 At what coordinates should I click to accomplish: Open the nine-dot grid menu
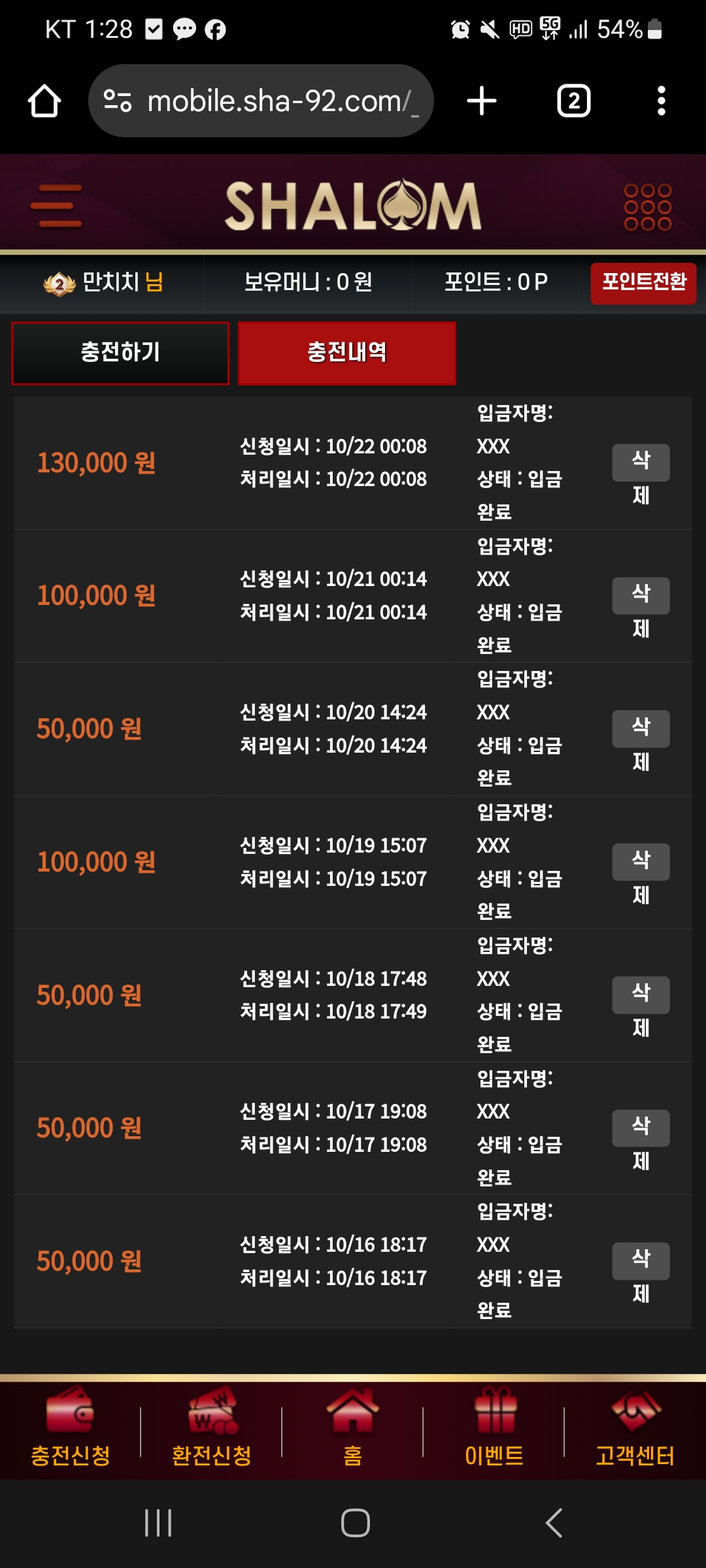[x=647, y=207]
